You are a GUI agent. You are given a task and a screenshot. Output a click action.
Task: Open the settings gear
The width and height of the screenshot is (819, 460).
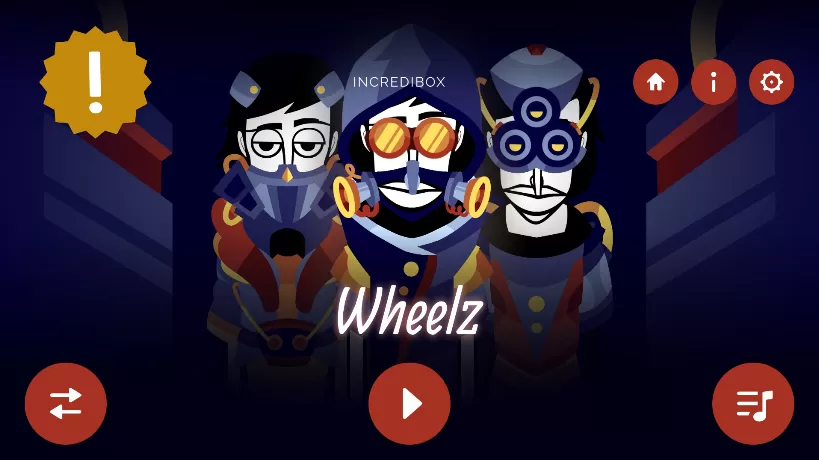pyautogui.click(x=771, y=82)
